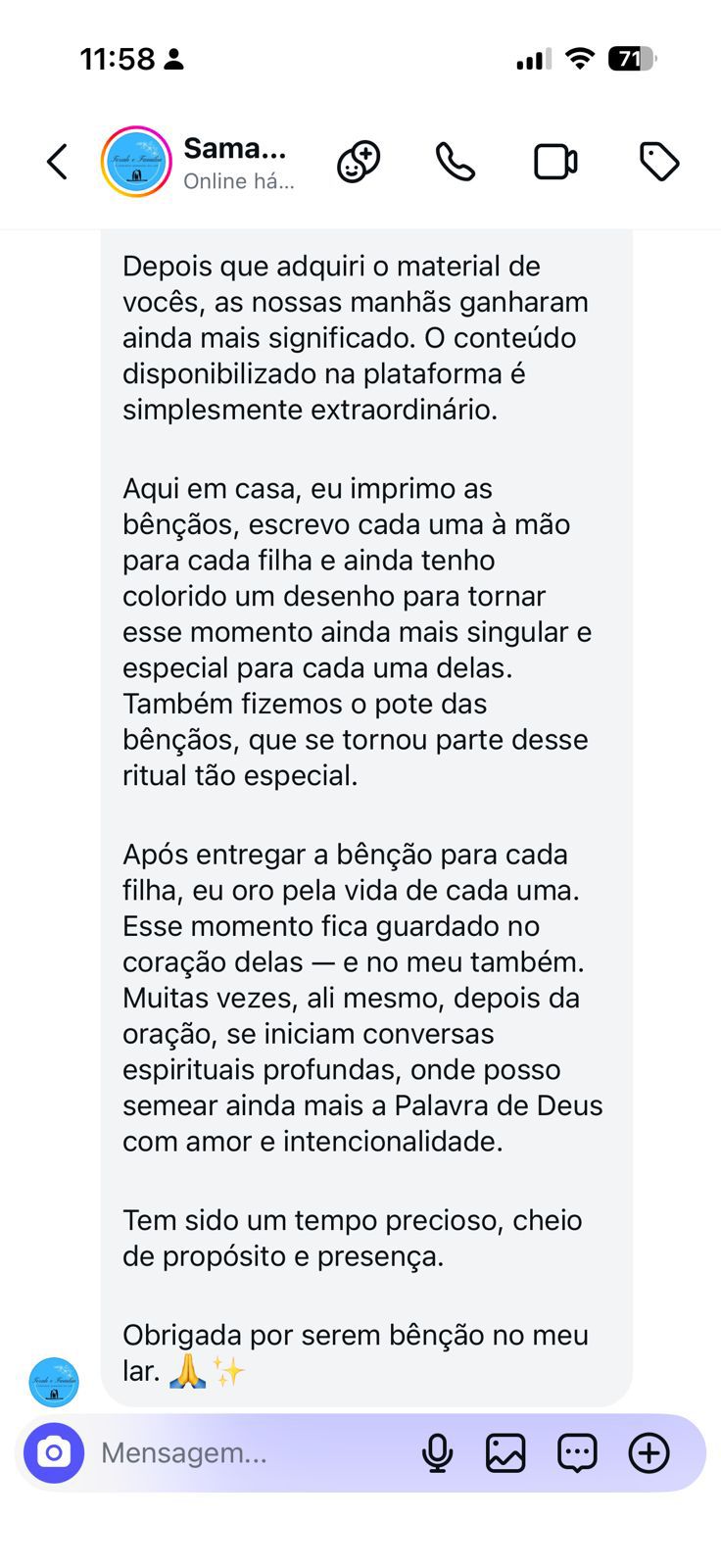Open the camera to capture a photo
This screenshot has height=1568, width=721.
[54, 1453]
